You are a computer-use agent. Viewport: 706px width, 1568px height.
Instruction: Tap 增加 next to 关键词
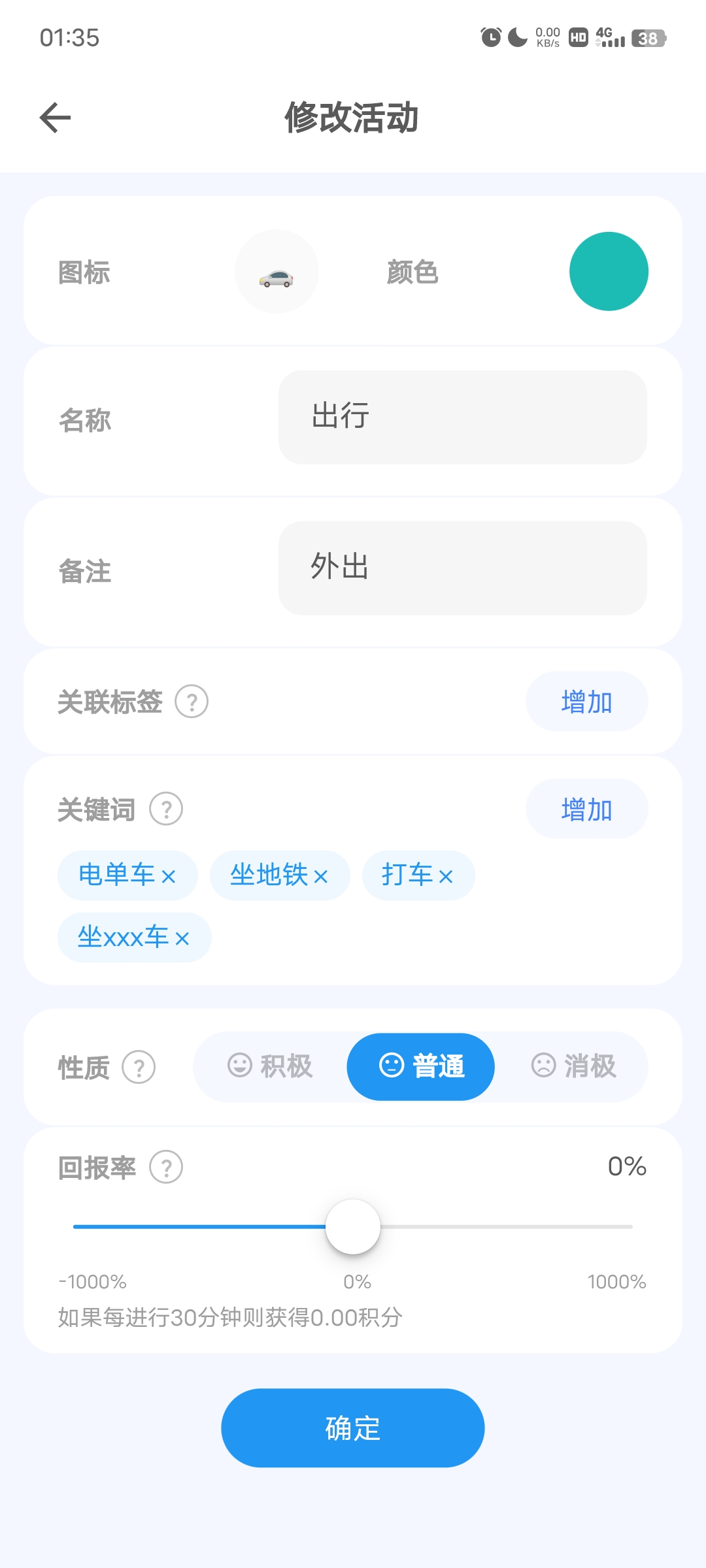tap(586, 808)
